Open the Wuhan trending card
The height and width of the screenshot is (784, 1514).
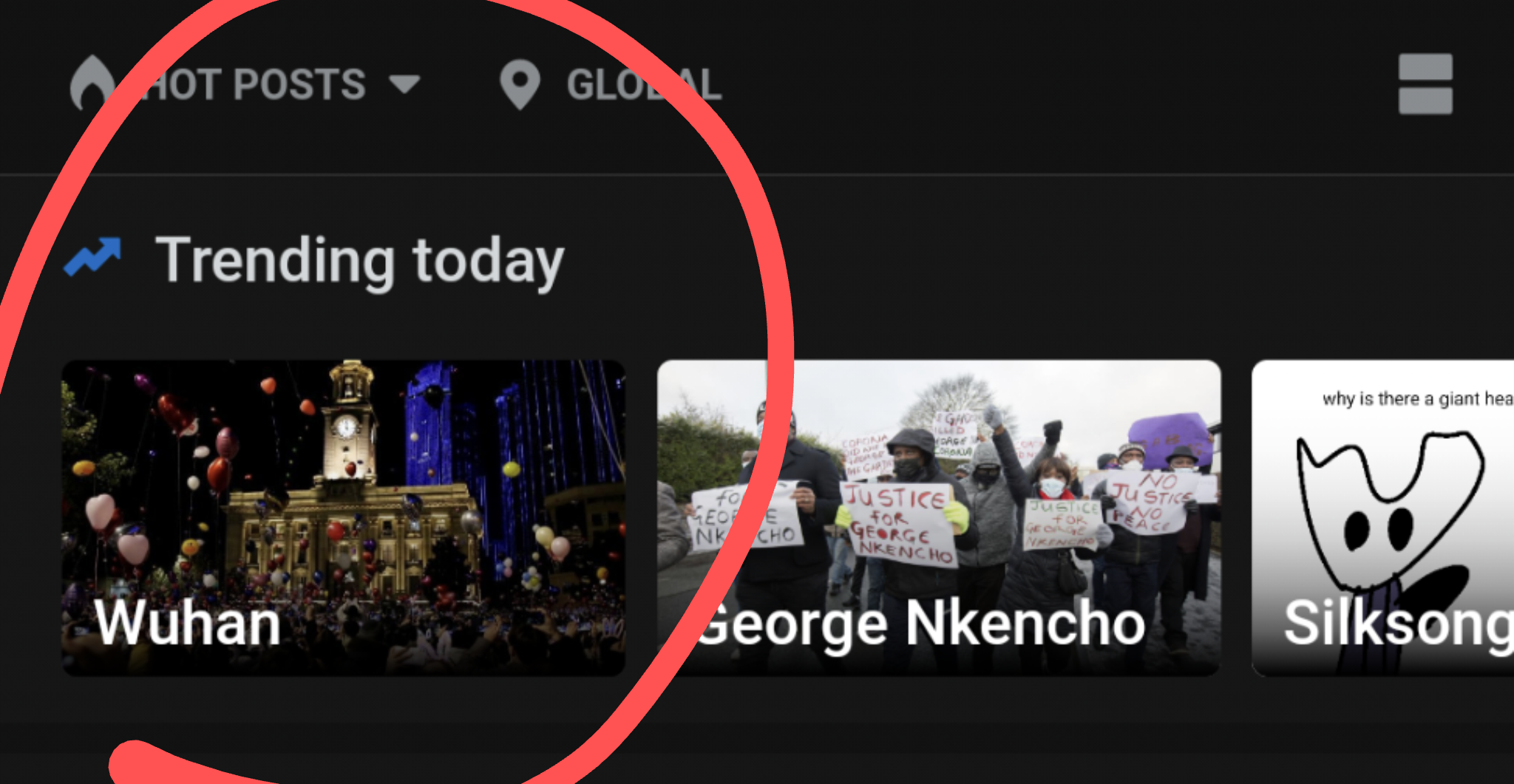point(343,517)
